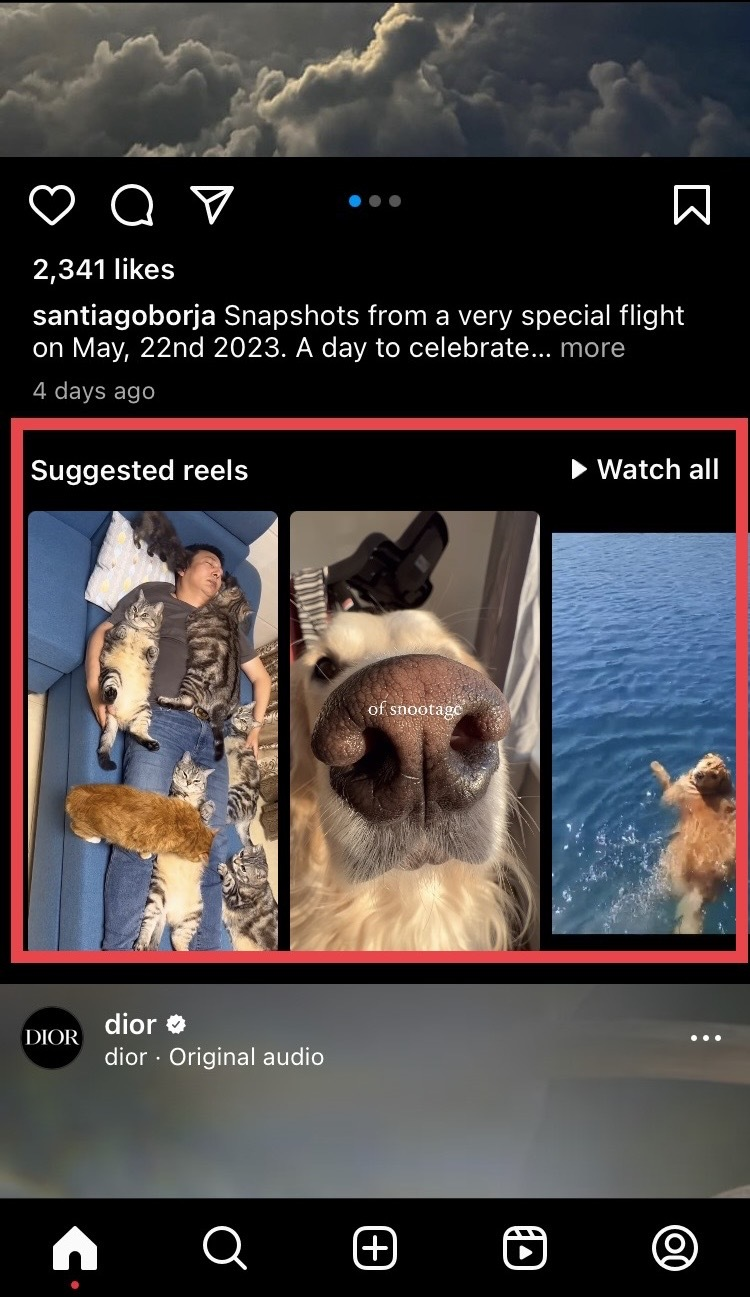Open overflow menu on dior's post
The height and width of the screenshot is (1297, 750).
click(705, 1038)
